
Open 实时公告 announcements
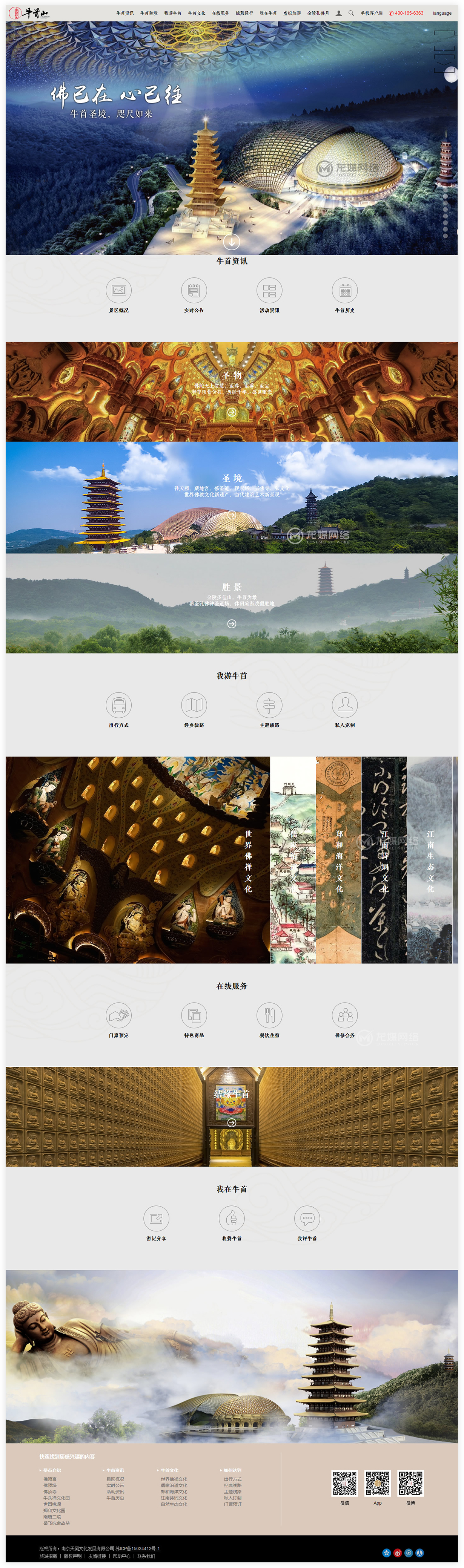[x=194, y=291]
